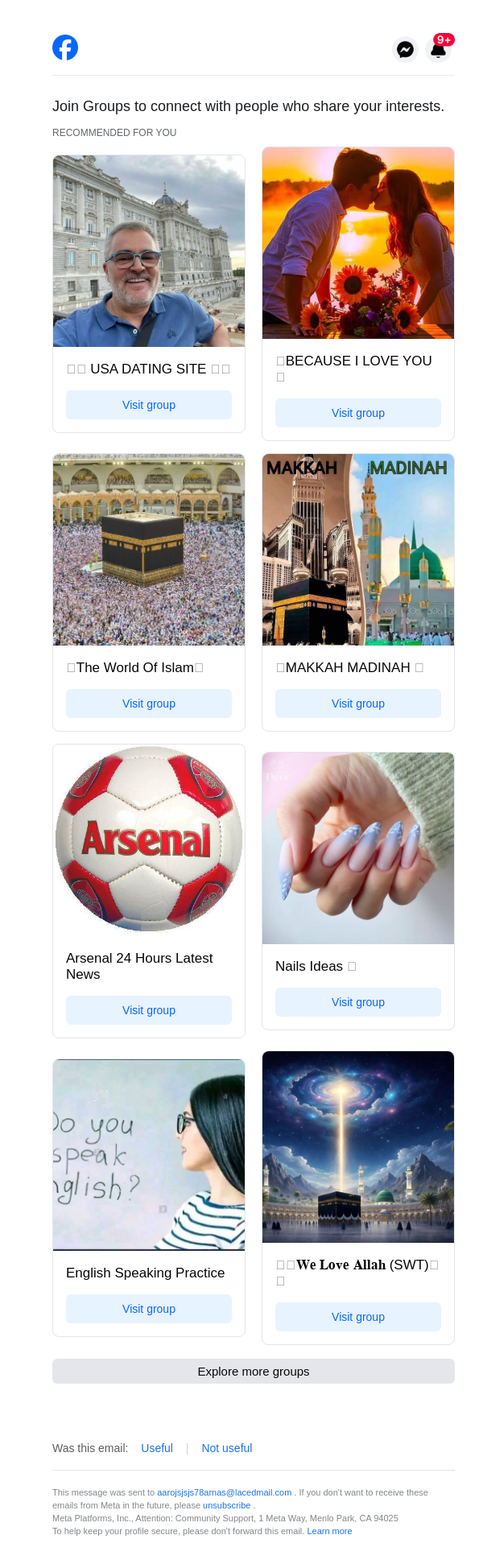Open the recipient email address link
The width and height of the screenshot is (483, 1568).
click(224, 1492)
